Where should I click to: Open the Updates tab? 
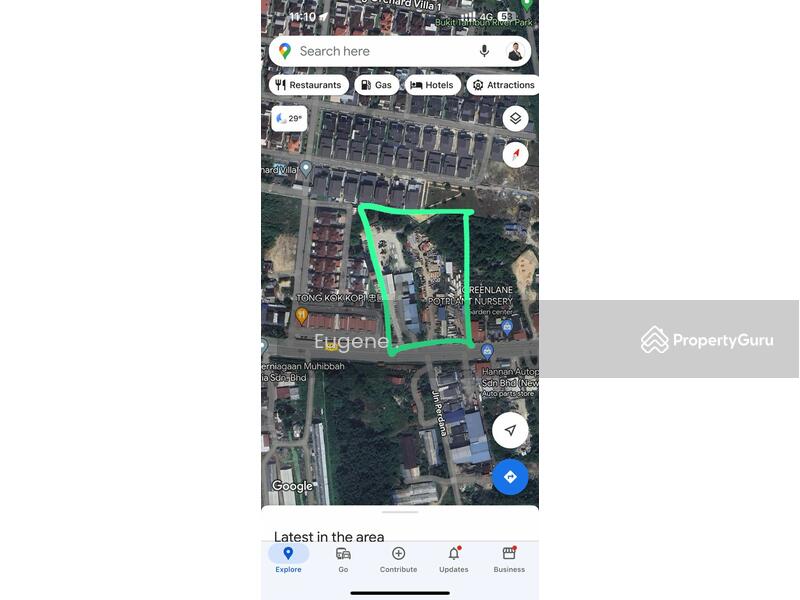453,559
